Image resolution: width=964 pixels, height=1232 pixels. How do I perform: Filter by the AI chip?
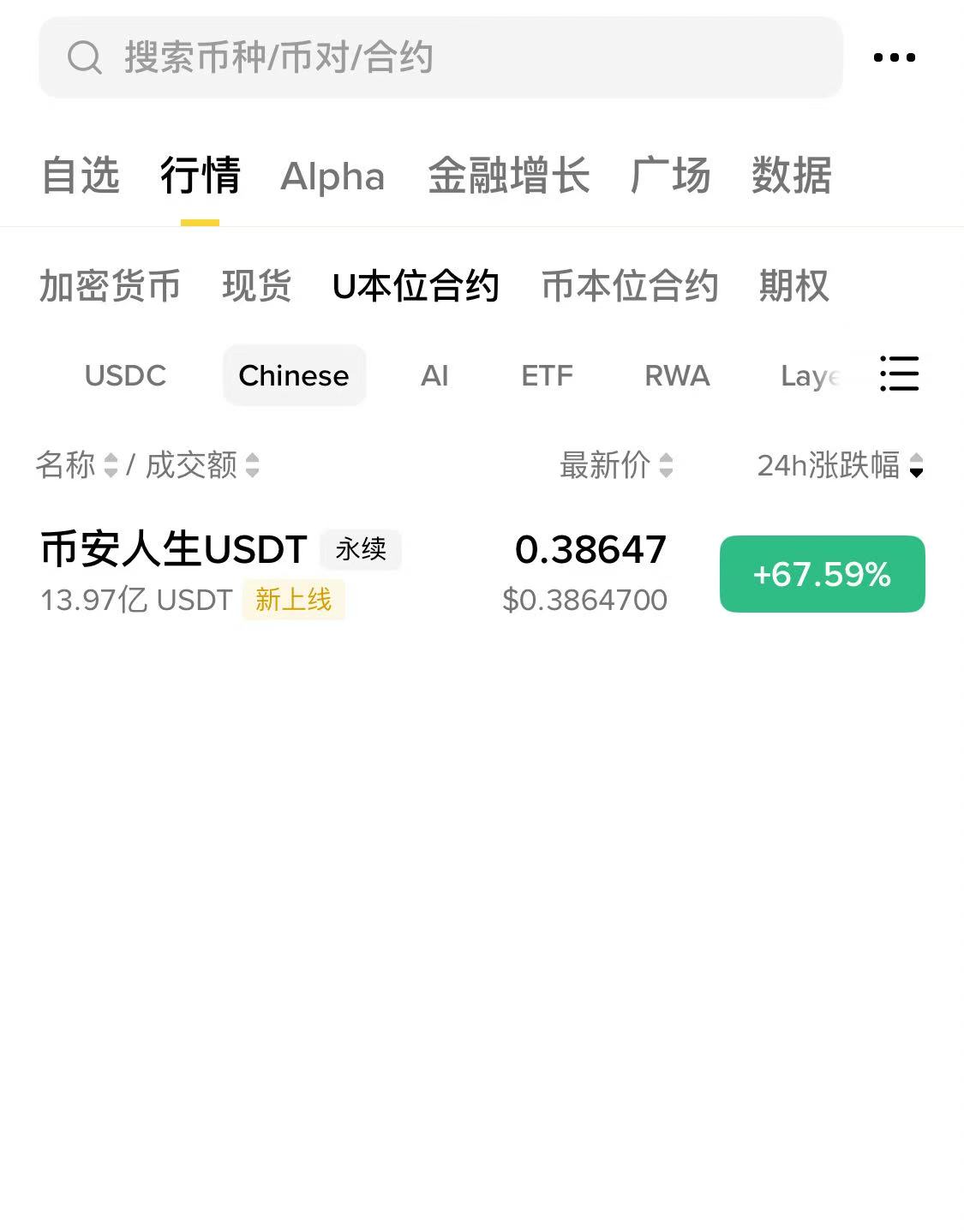434,375
